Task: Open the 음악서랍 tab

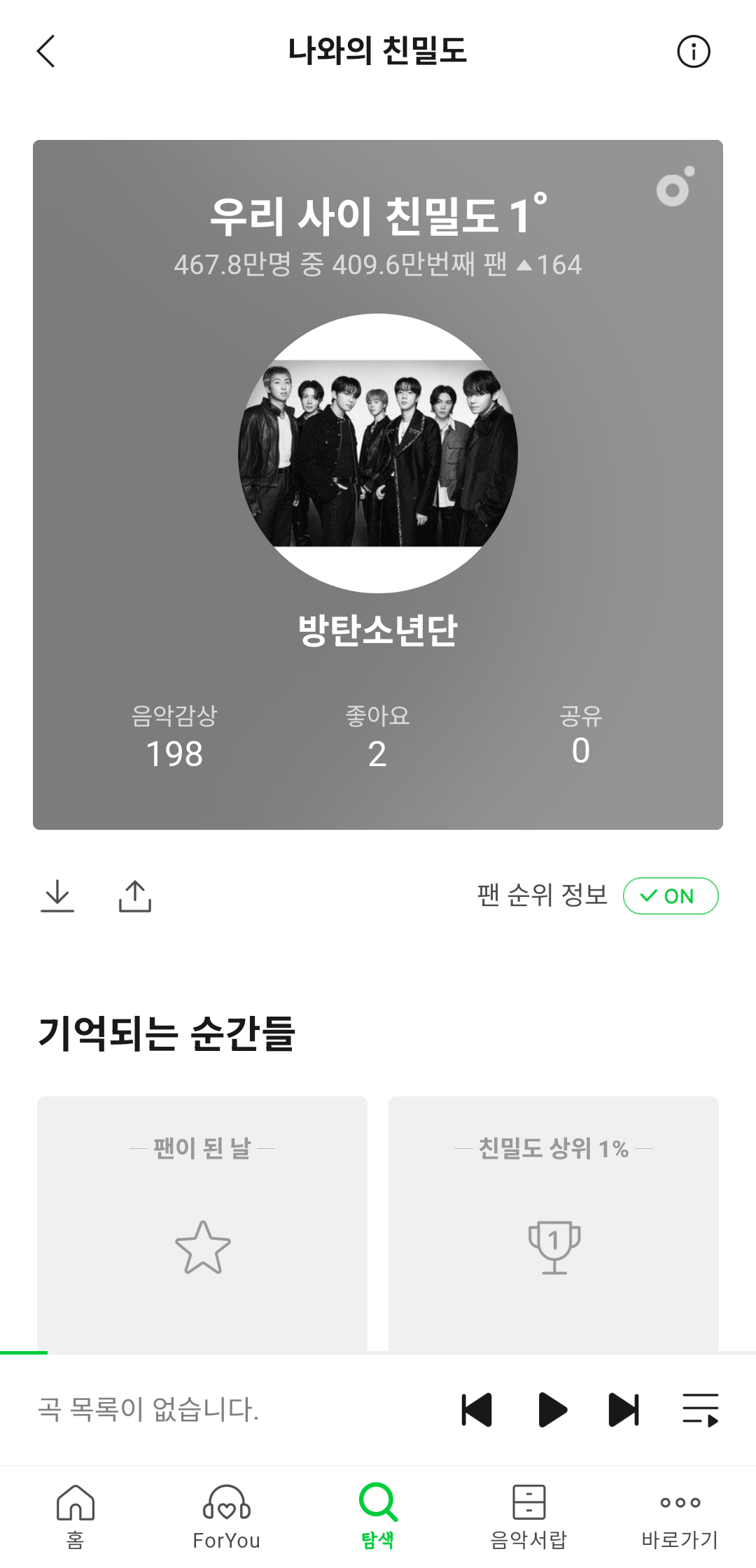Action: pyautogui.click(x=528, y=1516)
